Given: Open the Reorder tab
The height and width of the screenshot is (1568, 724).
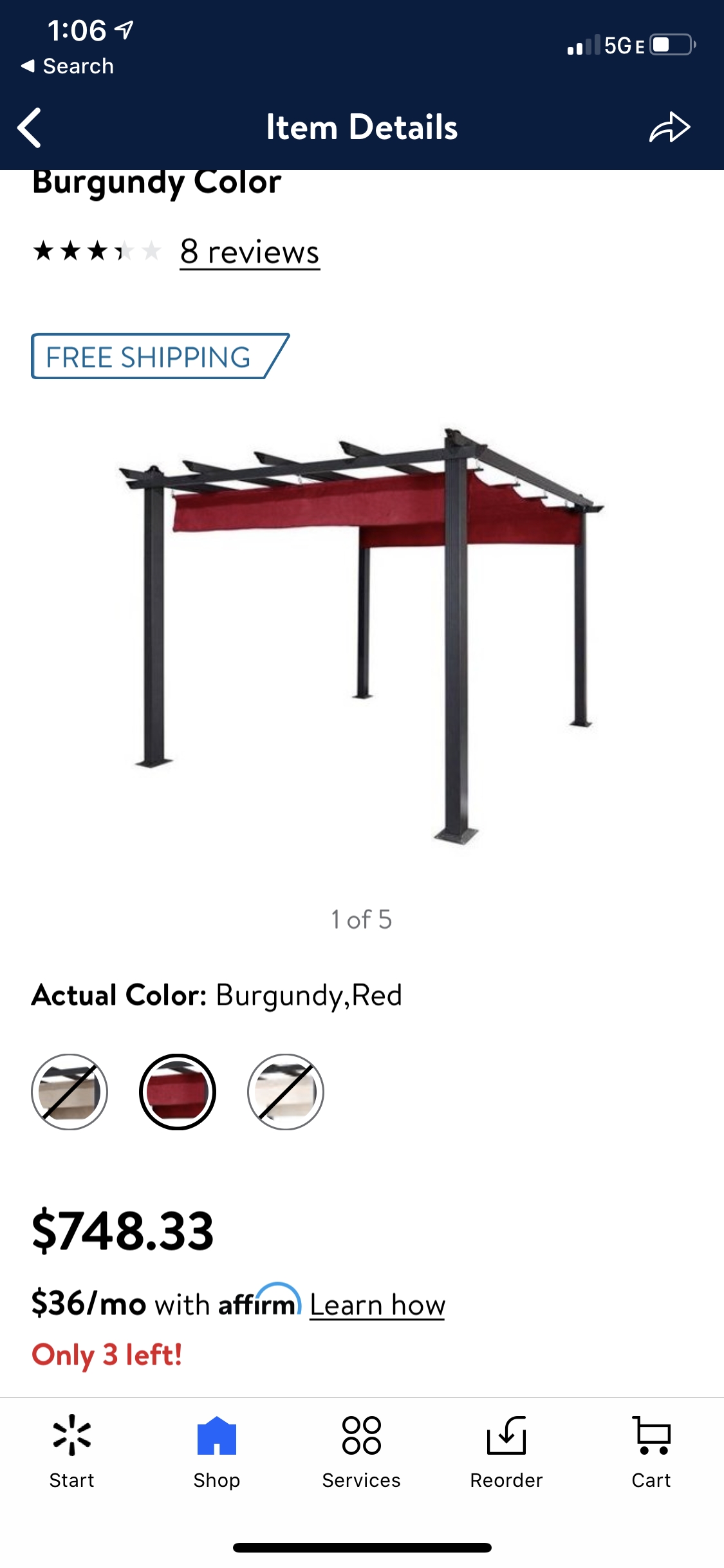Looking at the screenshot, I should point(506,1452).
